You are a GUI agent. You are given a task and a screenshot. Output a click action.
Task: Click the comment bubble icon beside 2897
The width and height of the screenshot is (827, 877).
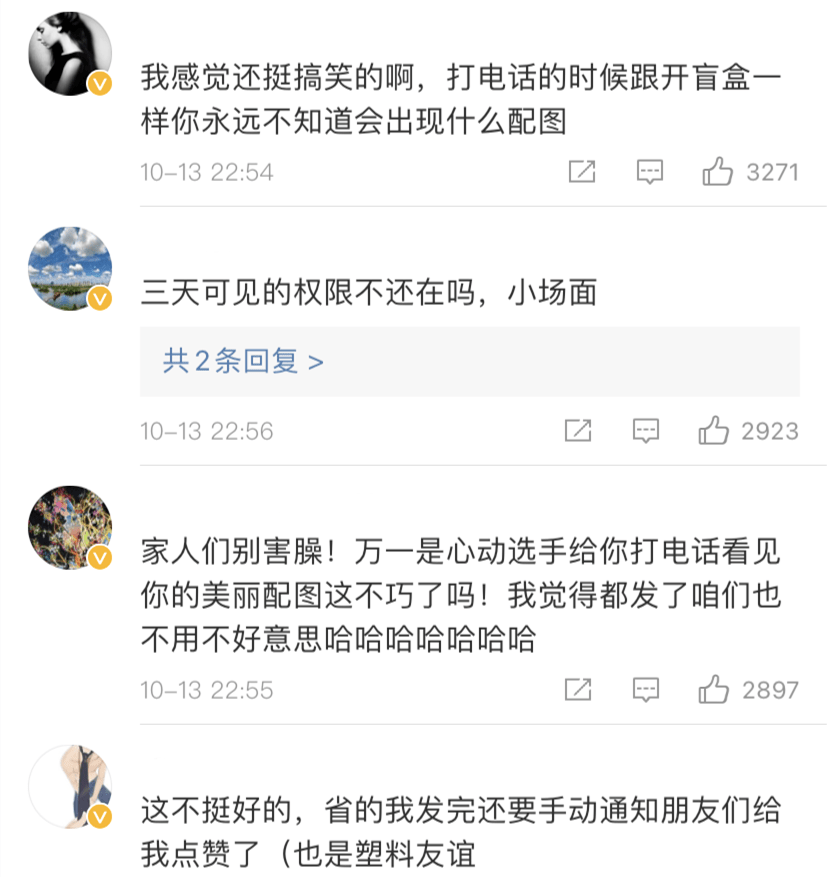coord(645,689)
